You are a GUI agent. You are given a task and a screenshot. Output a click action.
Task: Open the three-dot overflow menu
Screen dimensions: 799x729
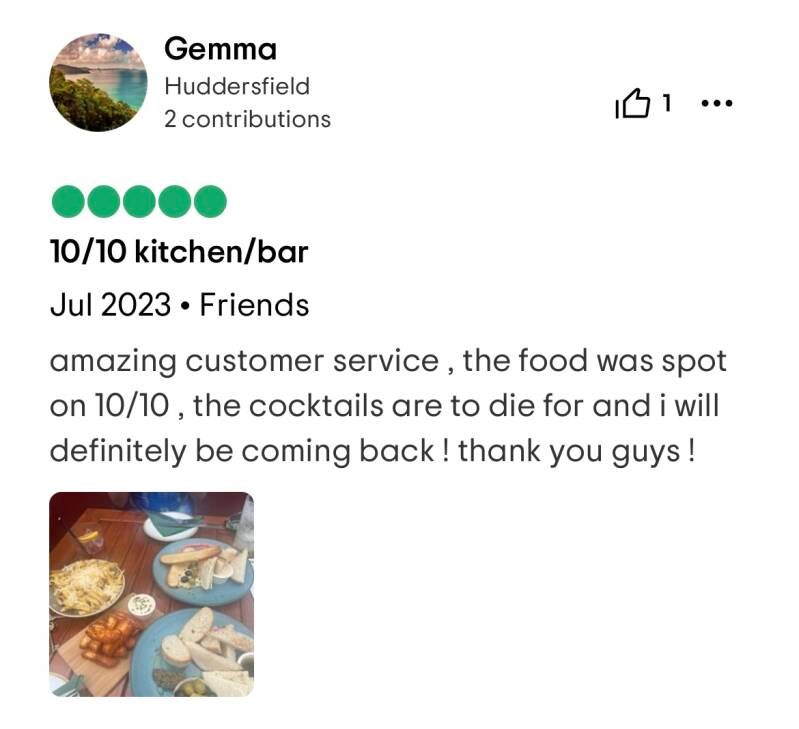pyautogui.click(x=717, y=103)
